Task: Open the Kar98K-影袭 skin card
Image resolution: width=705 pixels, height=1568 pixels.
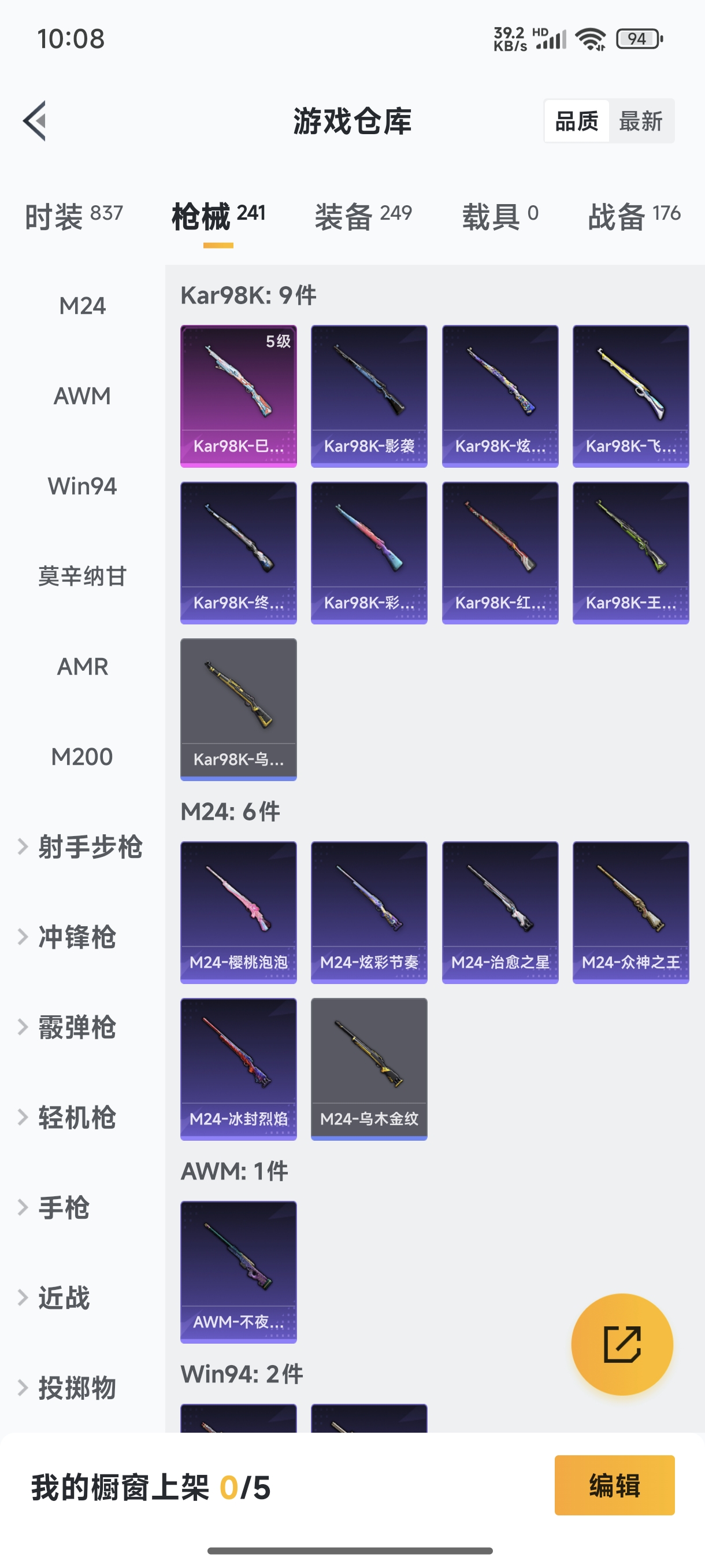Action: (x=369, y=395)
